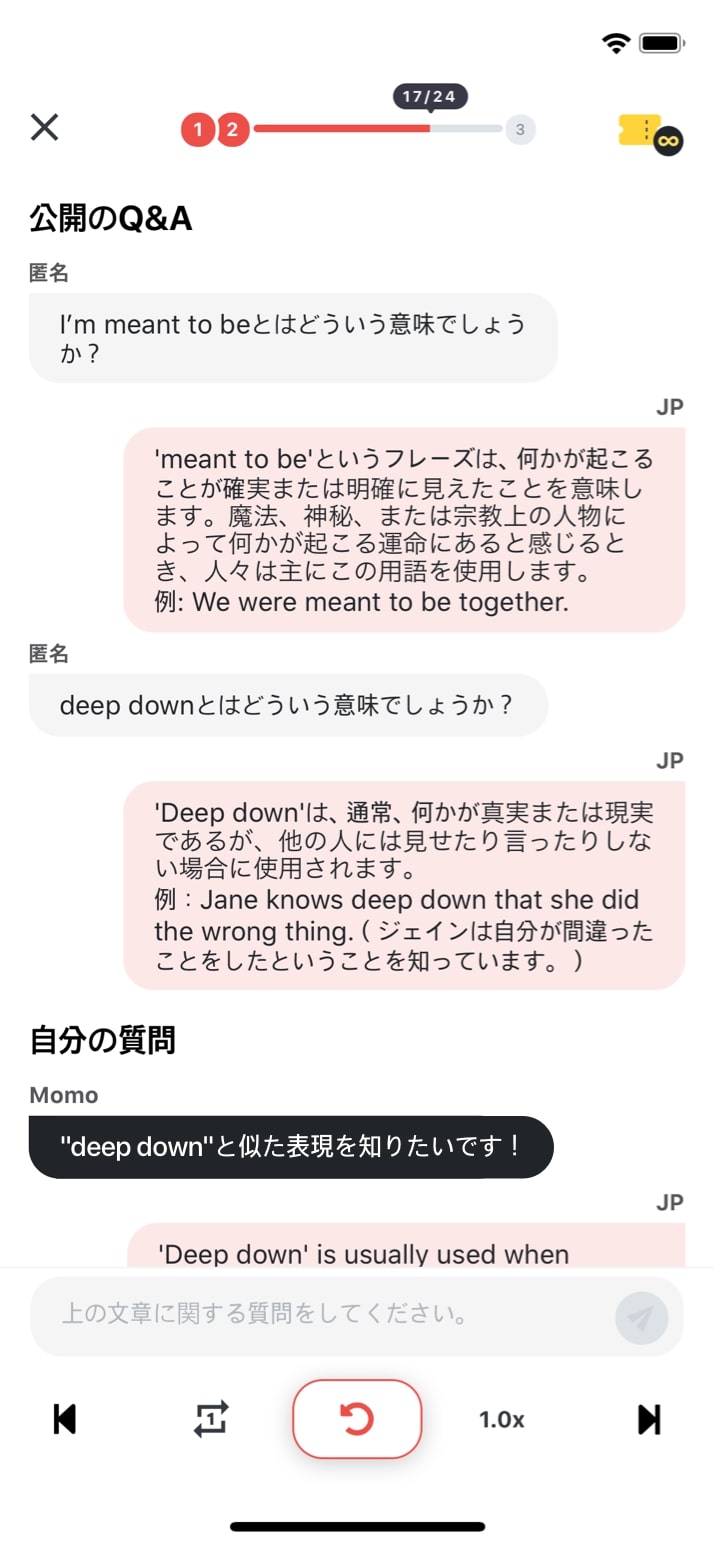Focus the question input field

[320, 1313]
